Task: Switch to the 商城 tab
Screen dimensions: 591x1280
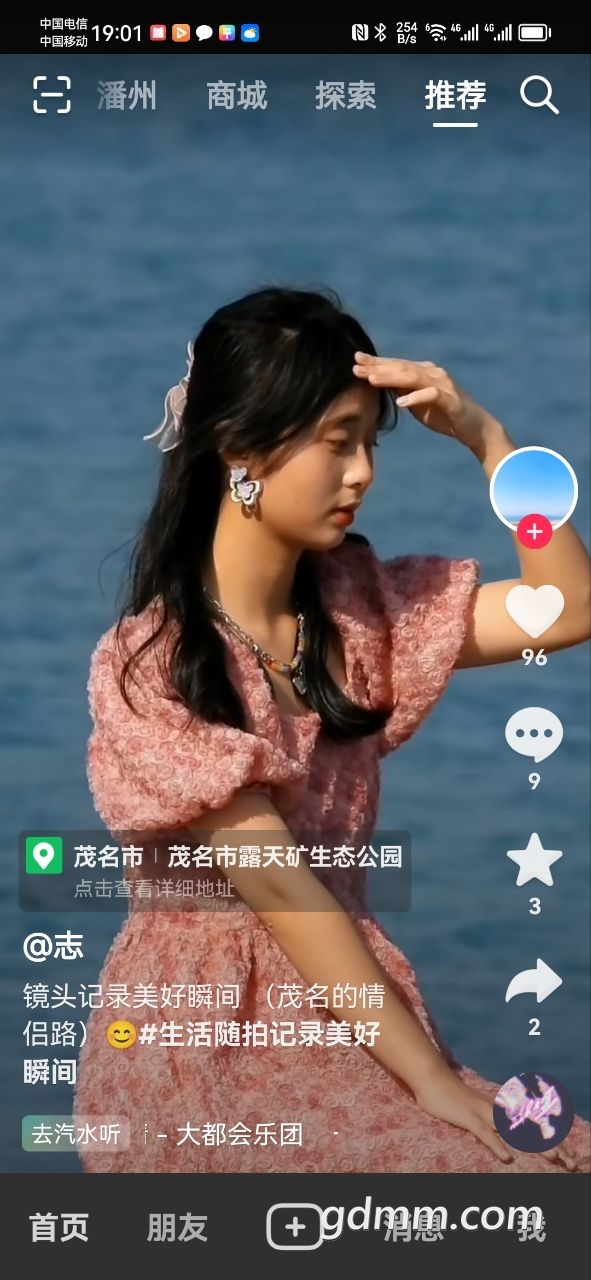Action: tap(237, 96)
